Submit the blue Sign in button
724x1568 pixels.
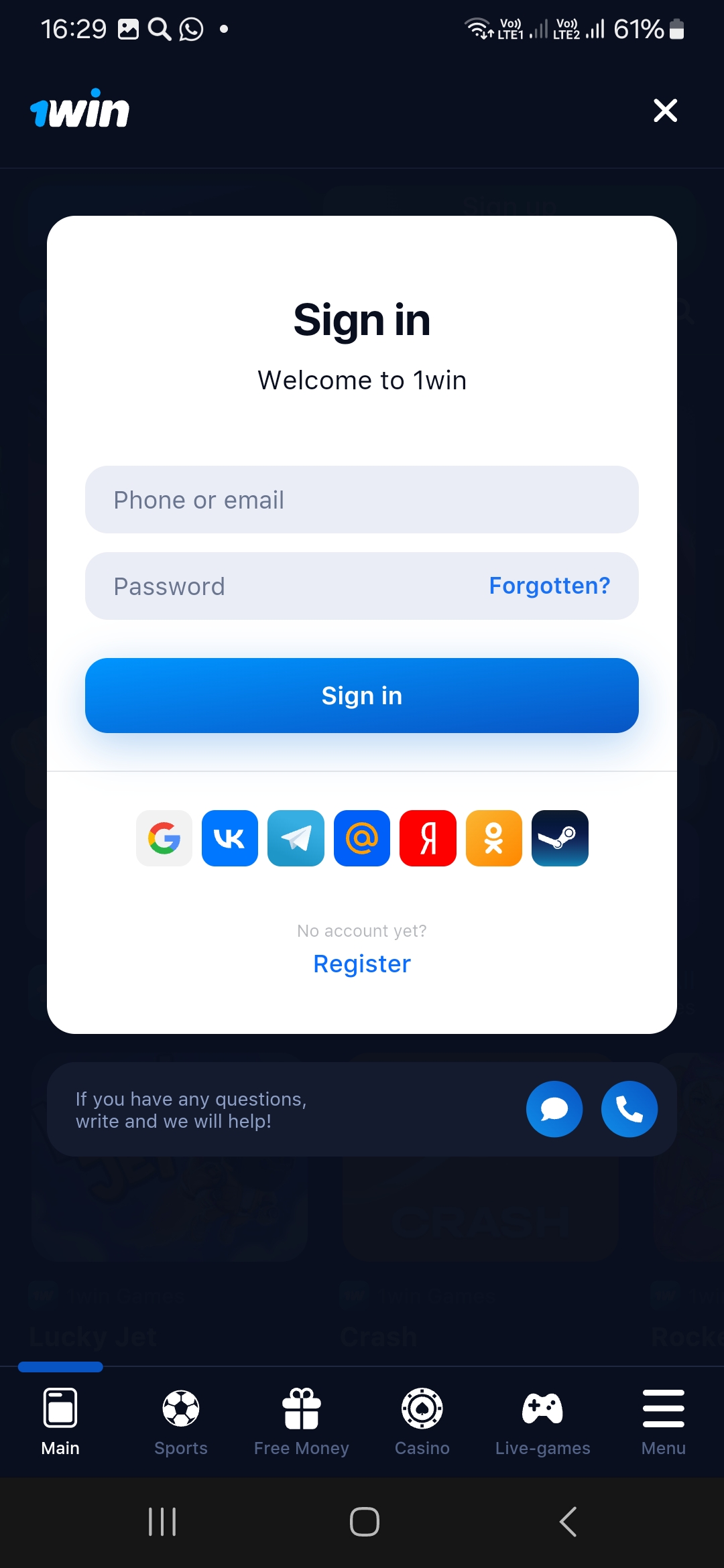coord(362,696)
